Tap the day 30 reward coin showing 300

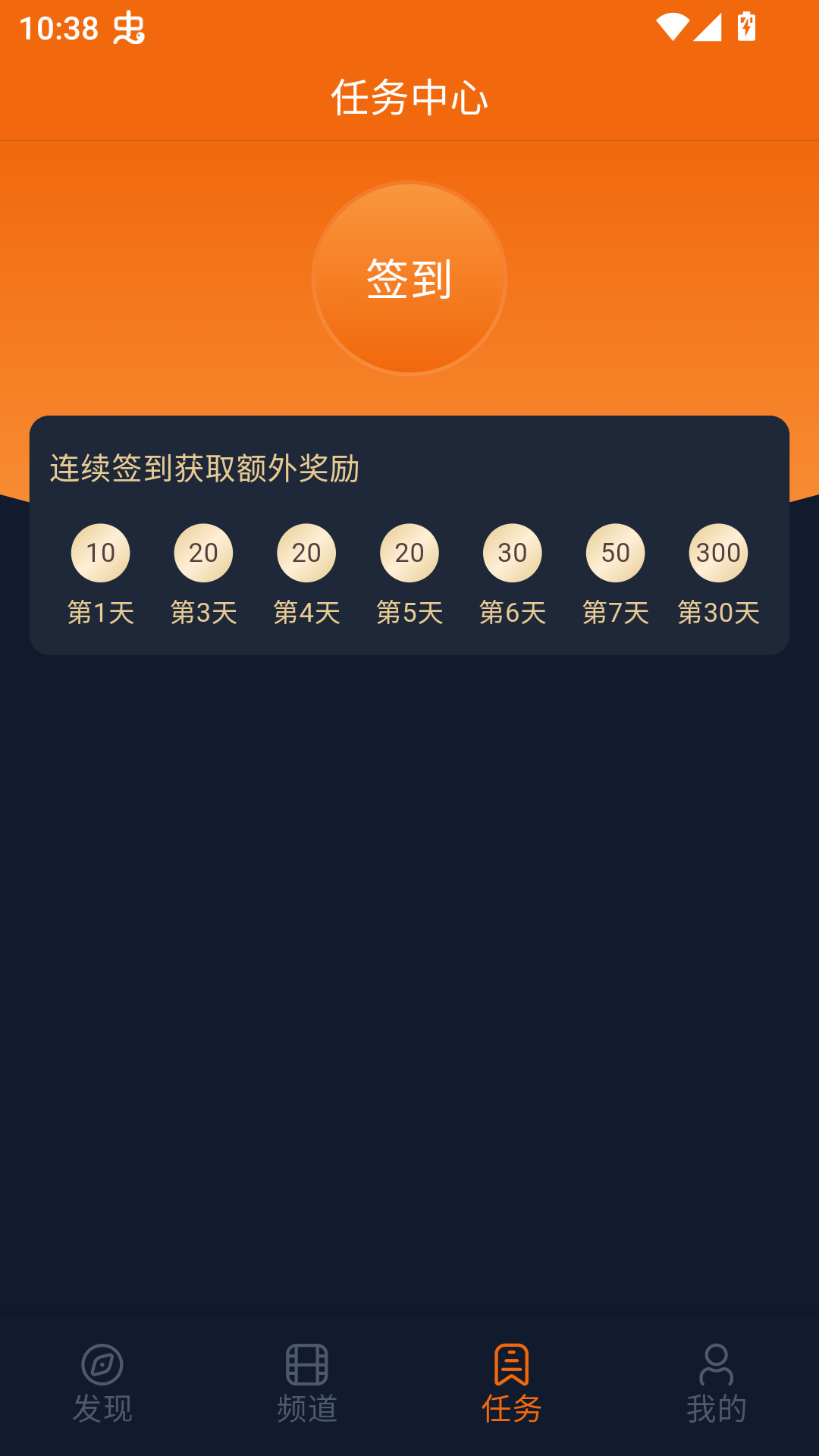(x=718, y=553)
